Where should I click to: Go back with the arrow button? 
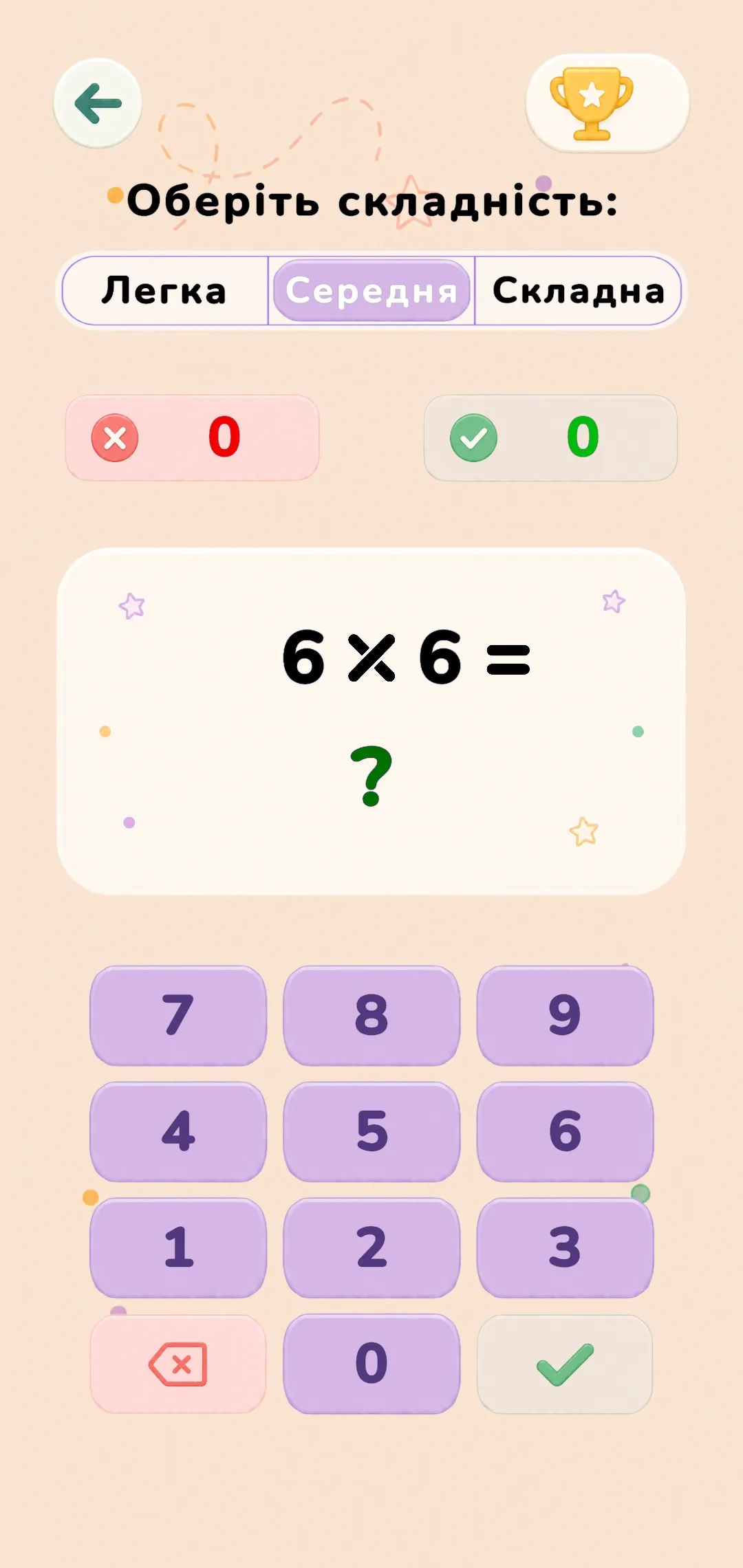[x=98, y=103]
